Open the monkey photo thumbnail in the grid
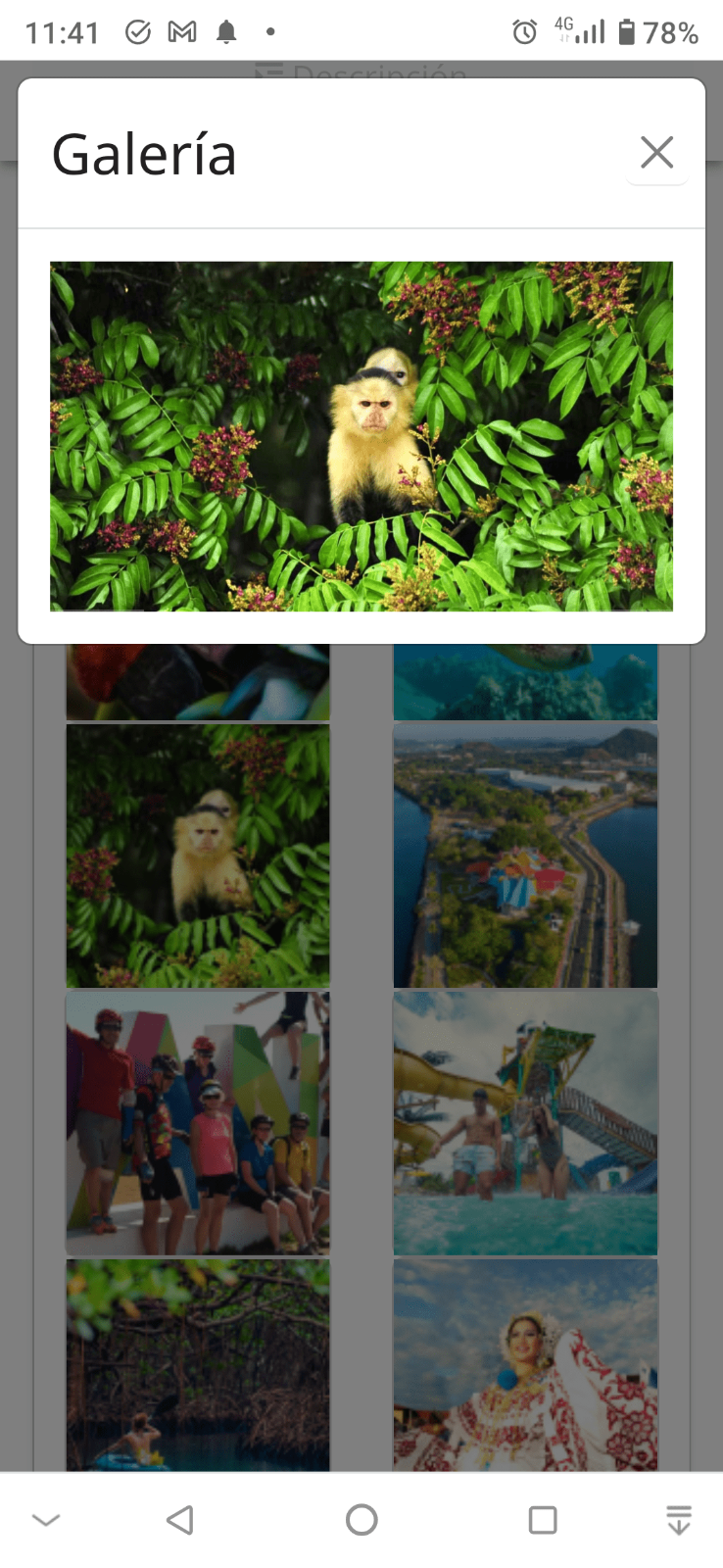The image size is (723, 1568). pyautogui.click(x=198, y=856)
